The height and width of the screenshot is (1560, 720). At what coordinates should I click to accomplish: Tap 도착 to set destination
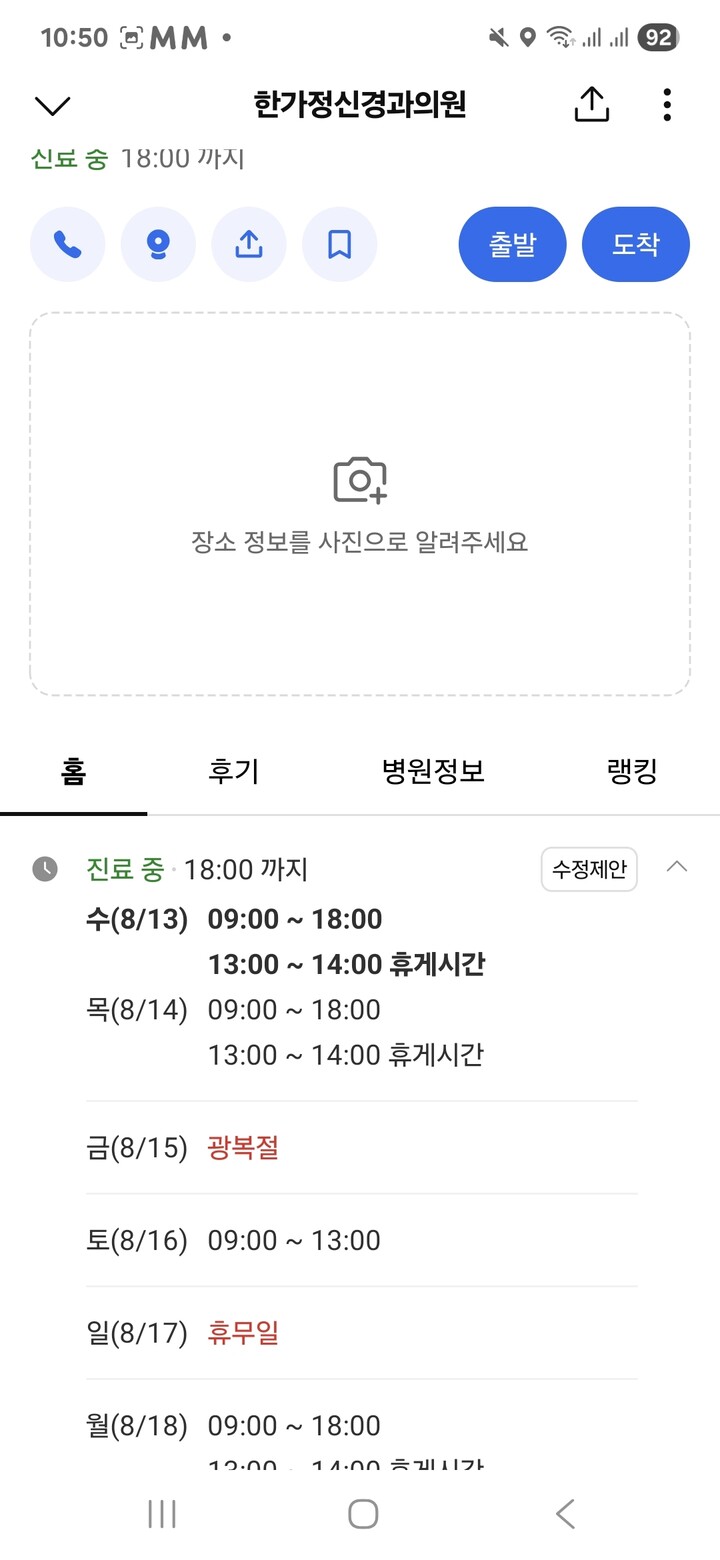point(636,243)
